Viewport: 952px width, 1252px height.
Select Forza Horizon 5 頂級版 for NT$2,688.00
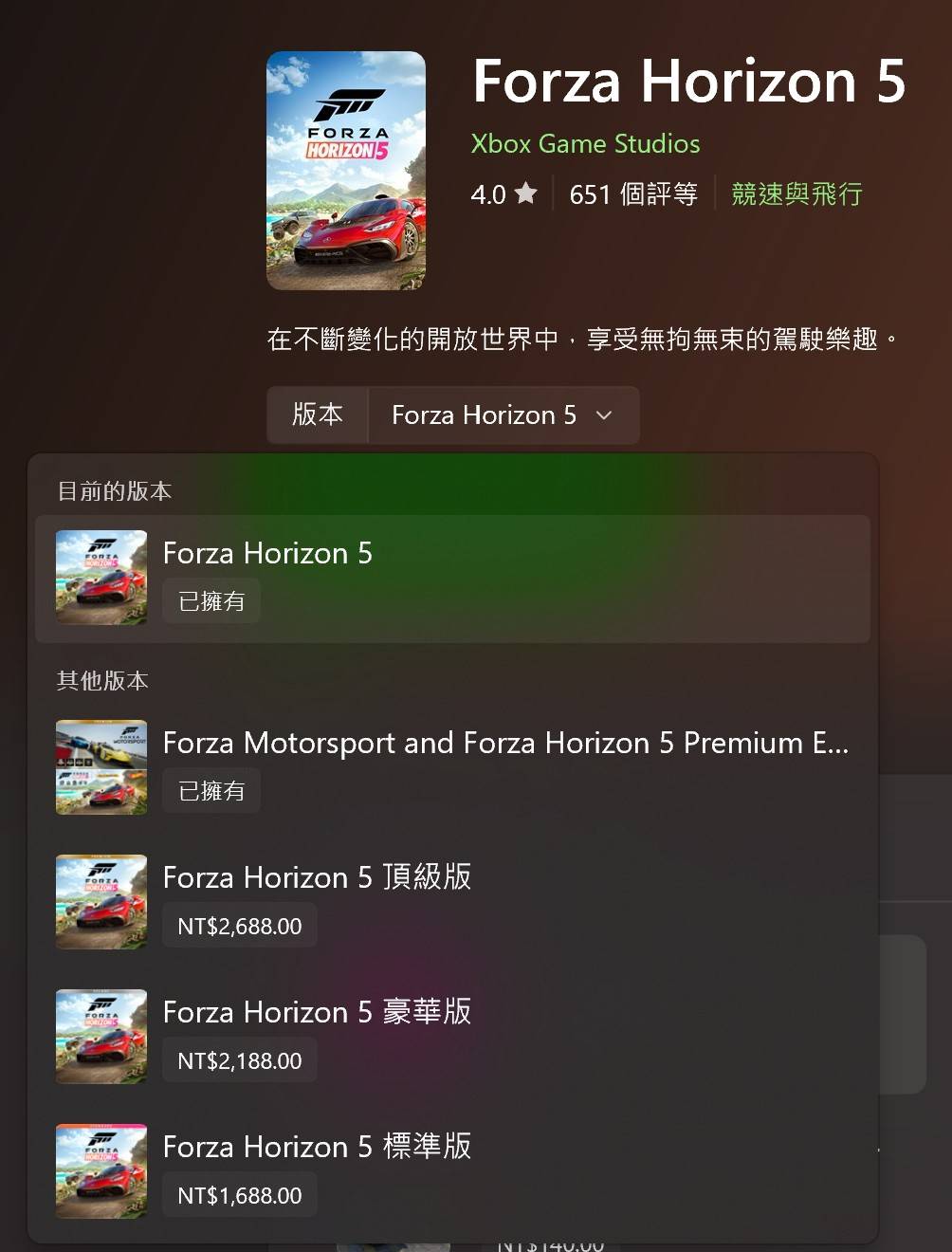[x=451, y=901]
